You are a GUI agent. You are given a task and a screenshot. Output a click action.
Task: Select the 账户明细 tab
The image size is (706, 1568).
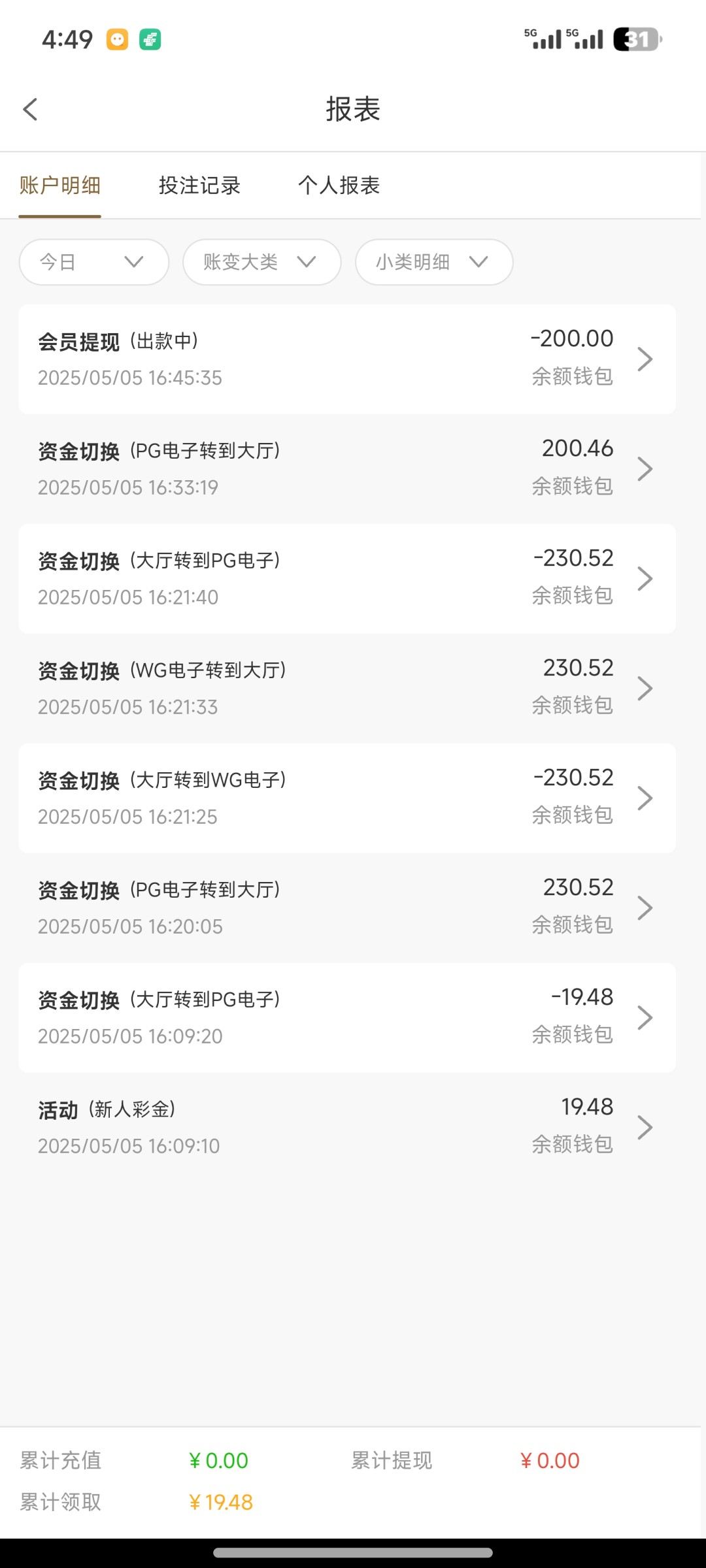[59, 186]
